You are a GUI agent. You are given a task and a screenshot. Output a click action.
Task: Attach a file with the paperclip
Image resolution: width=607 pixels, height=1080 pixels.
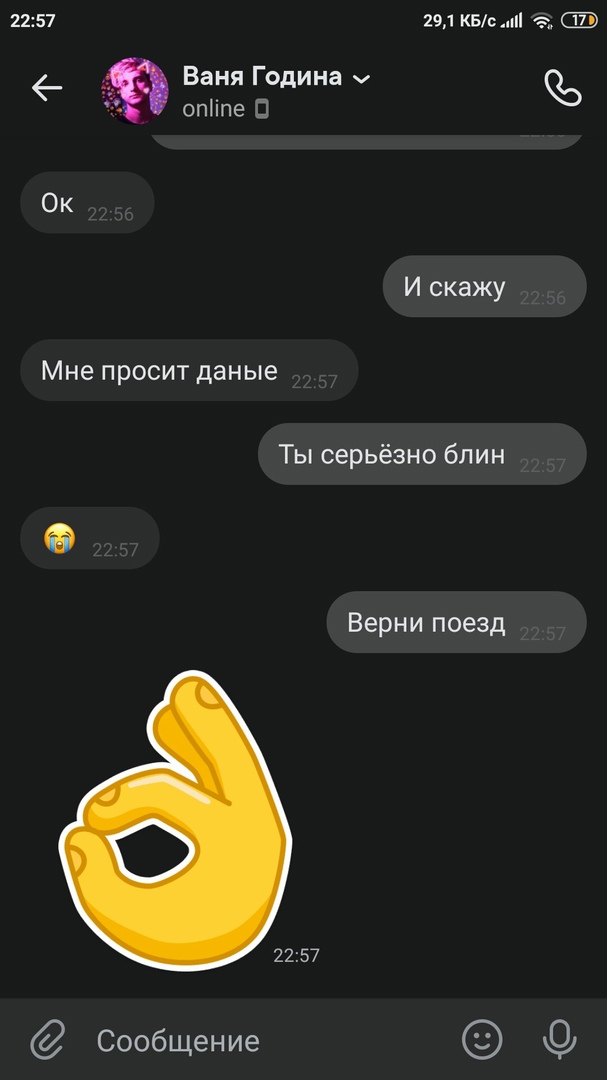(x=47, y=1040)
